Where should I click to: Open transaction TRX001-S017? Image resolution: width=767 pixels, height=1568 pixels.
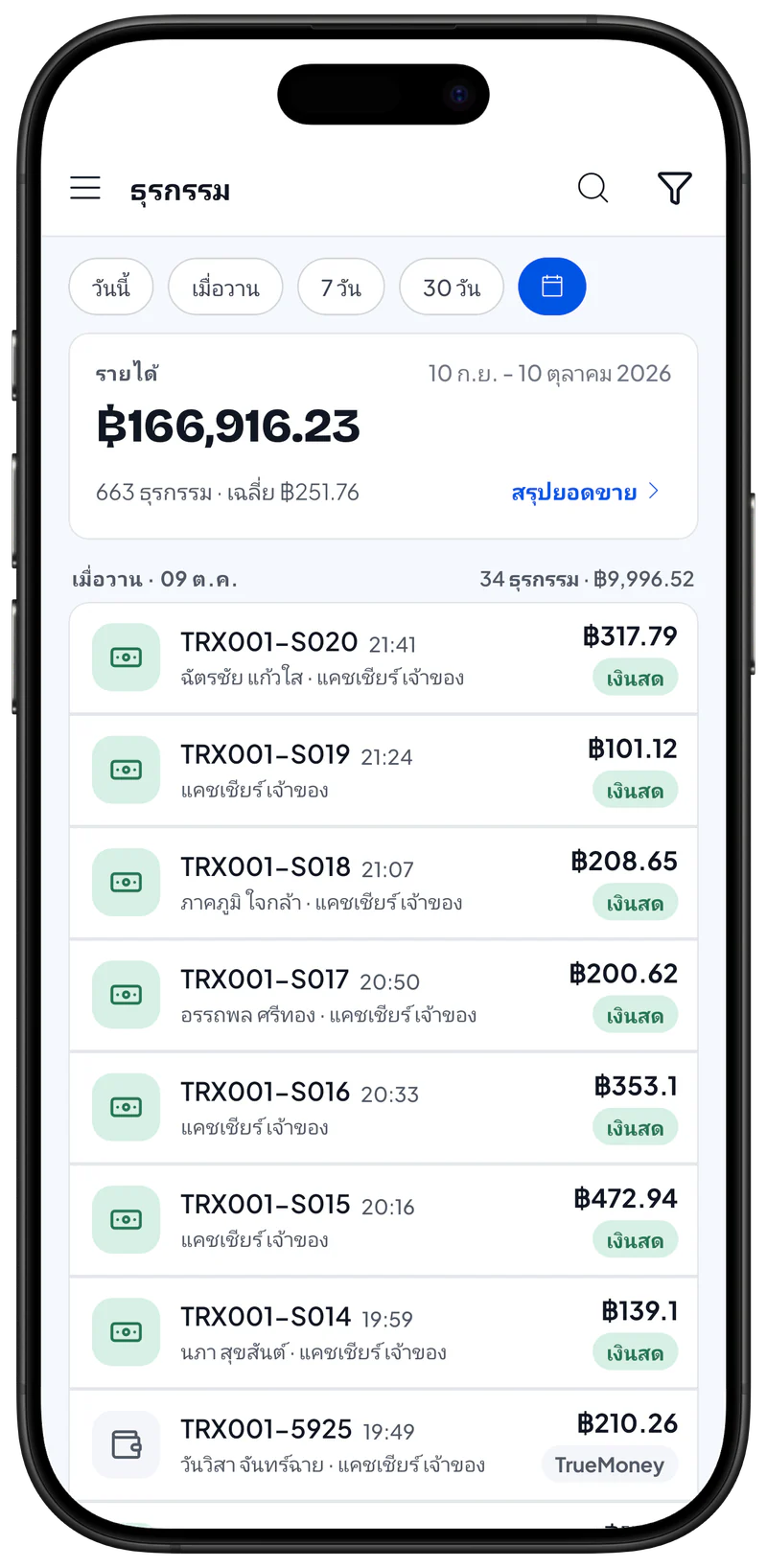point(383,996)
